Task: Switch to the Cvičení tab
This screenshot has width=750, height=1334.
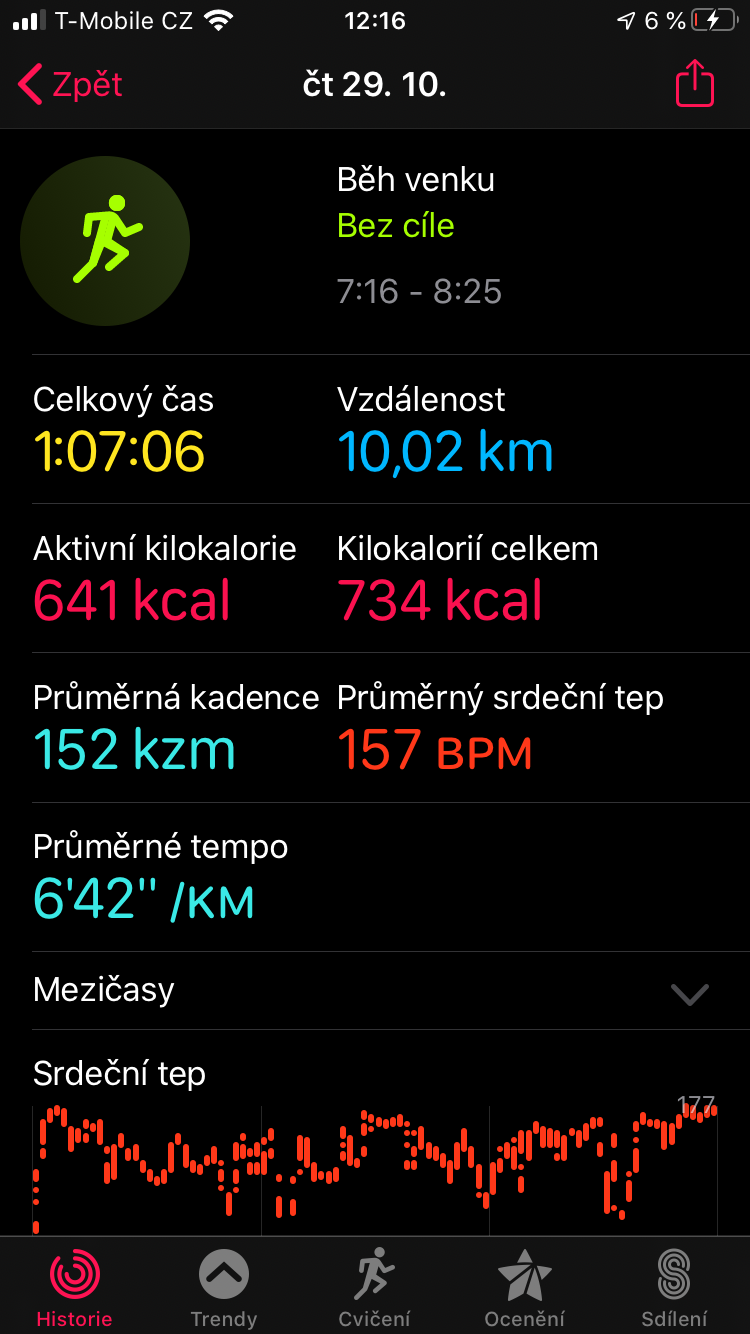Action: pyautogui.click(x=374, y=1287)
